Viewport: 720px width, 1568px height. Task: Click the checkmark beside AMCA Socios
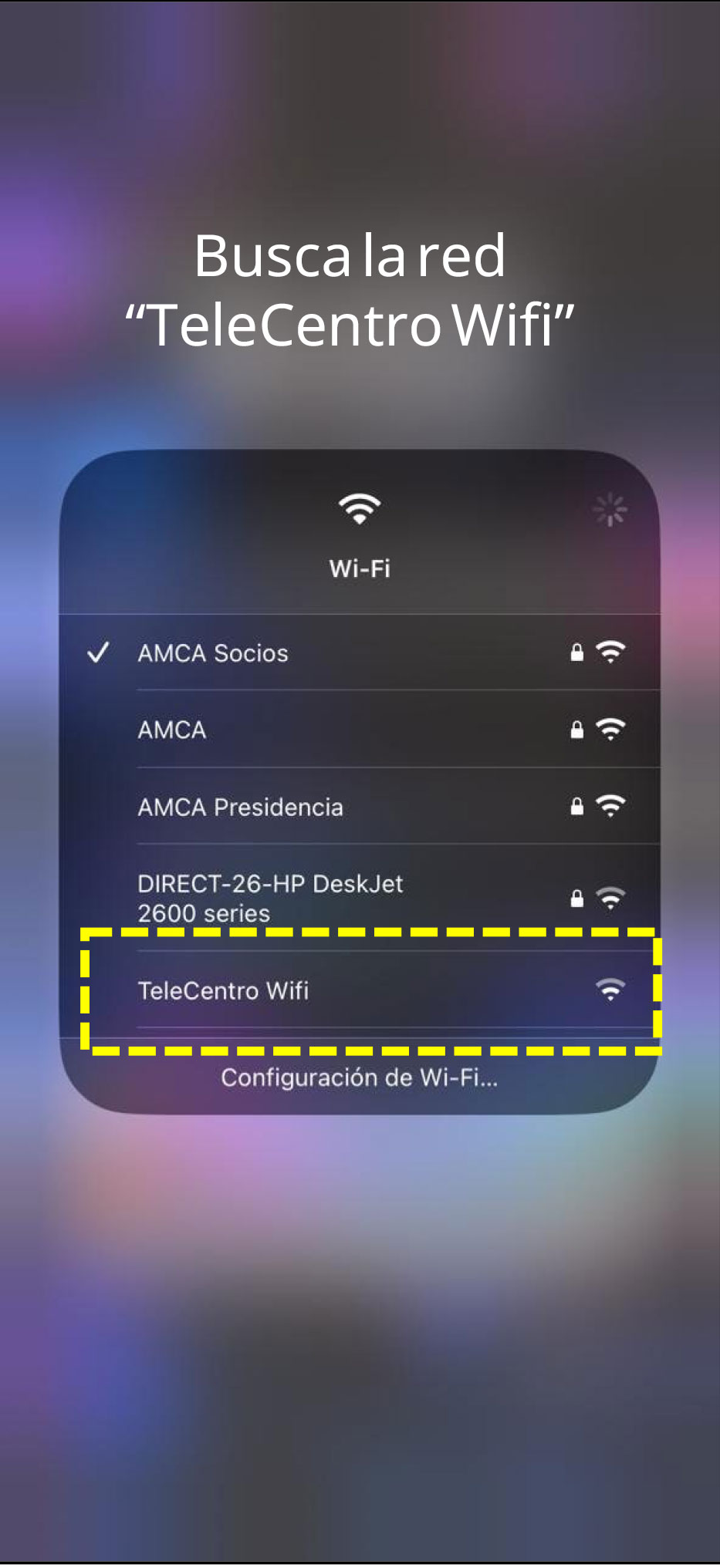coord(99,653)
